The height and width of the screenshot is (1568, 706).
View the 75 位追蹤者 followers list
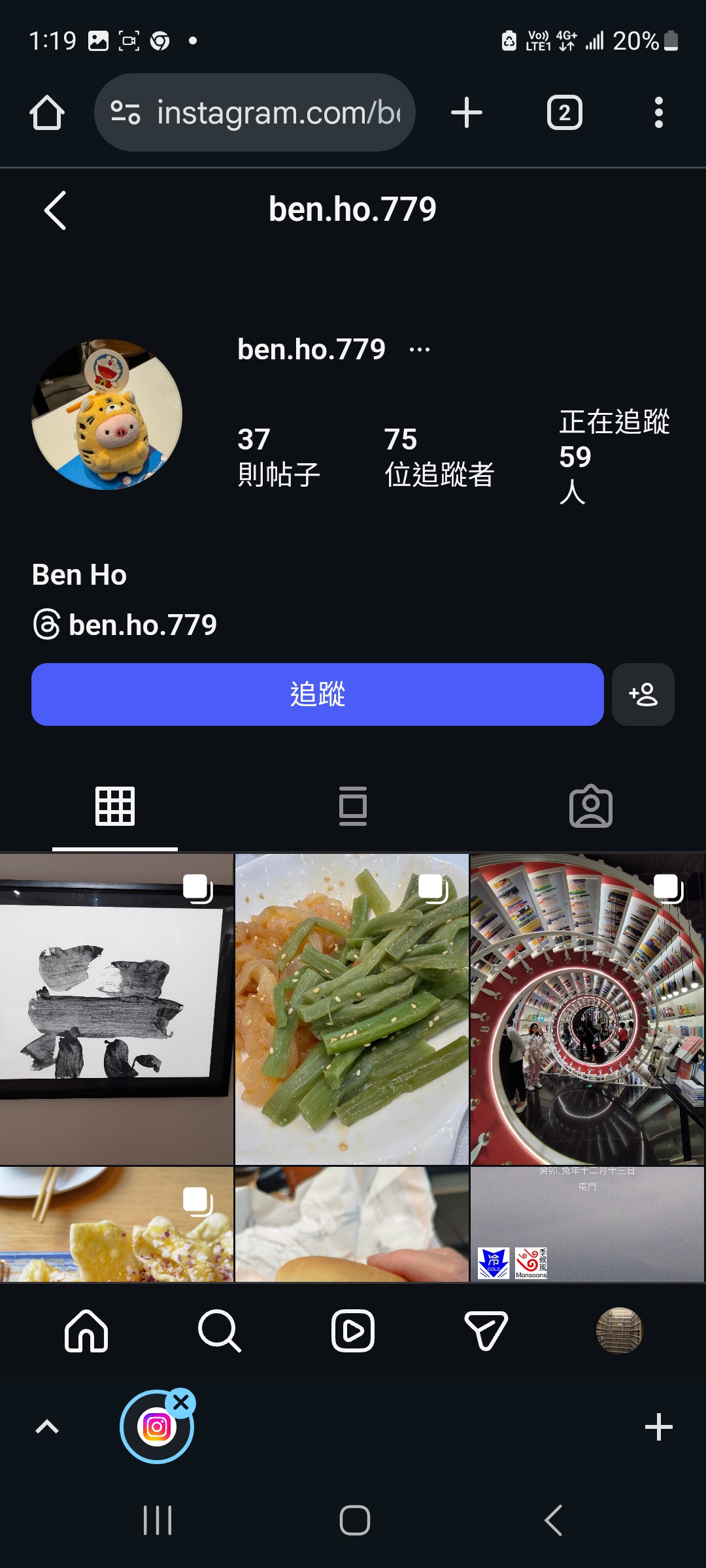pyautogui.click(x=439, y=457)
